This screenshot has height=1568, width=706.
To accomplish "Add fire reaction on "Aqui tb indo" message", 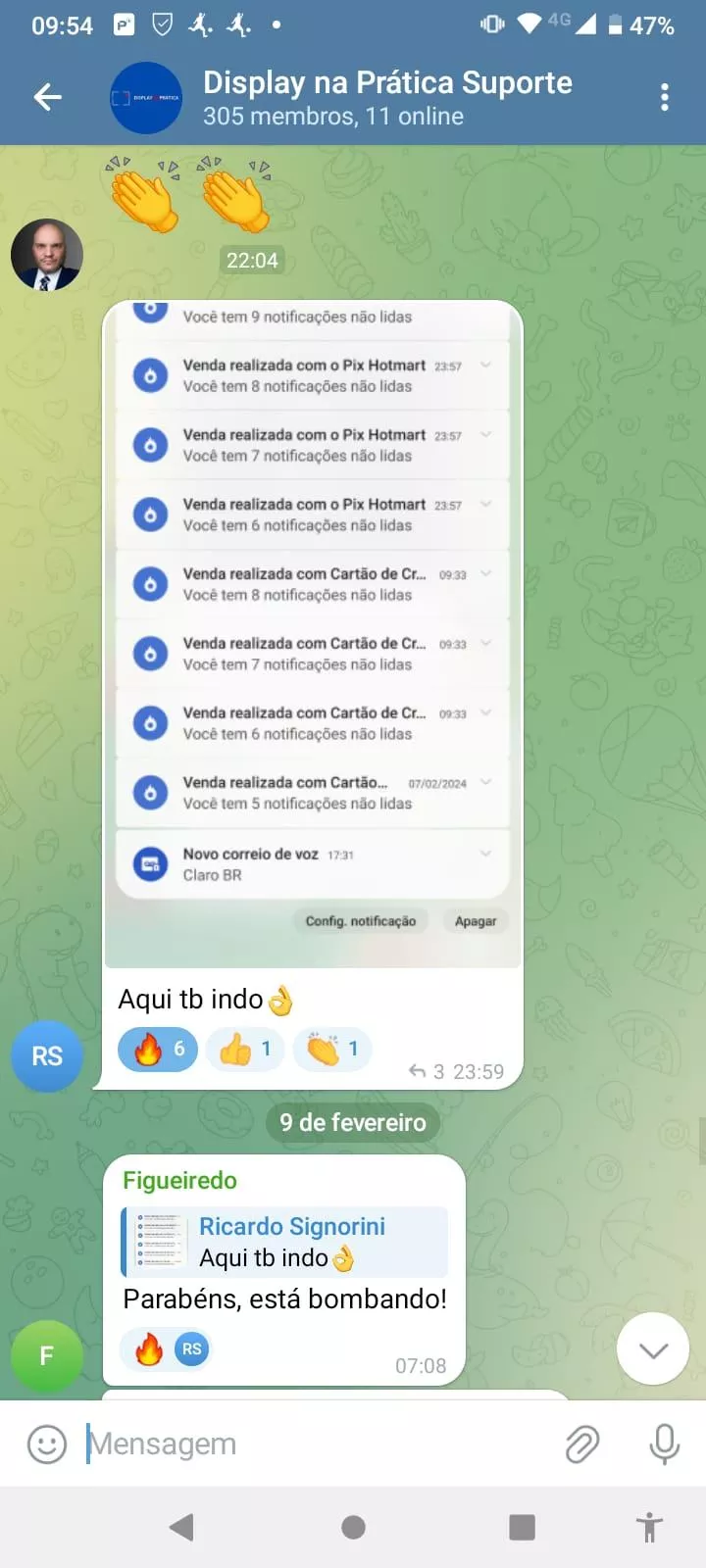I will click(158, 1050).
